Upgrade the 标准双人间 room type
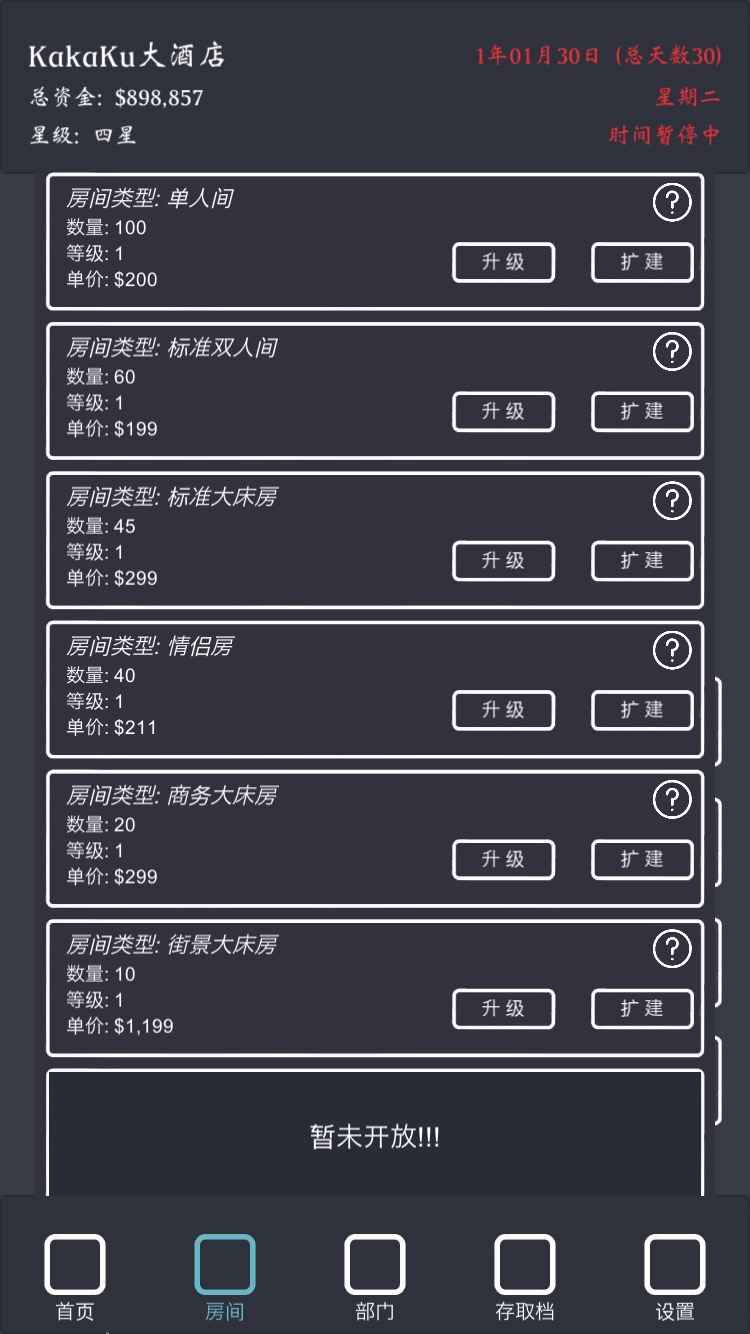Image resolution: width=750 pixels, height=1334 pixels. [x=503, y=411]
